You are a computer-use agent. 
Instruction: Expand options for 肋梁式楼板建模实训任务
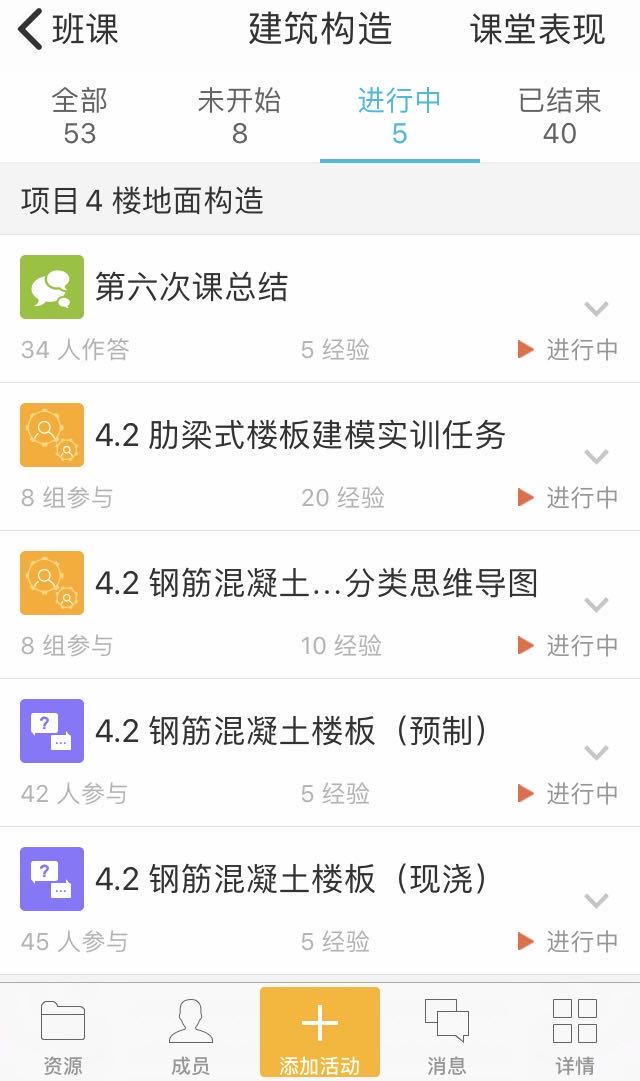coord(596,456)
